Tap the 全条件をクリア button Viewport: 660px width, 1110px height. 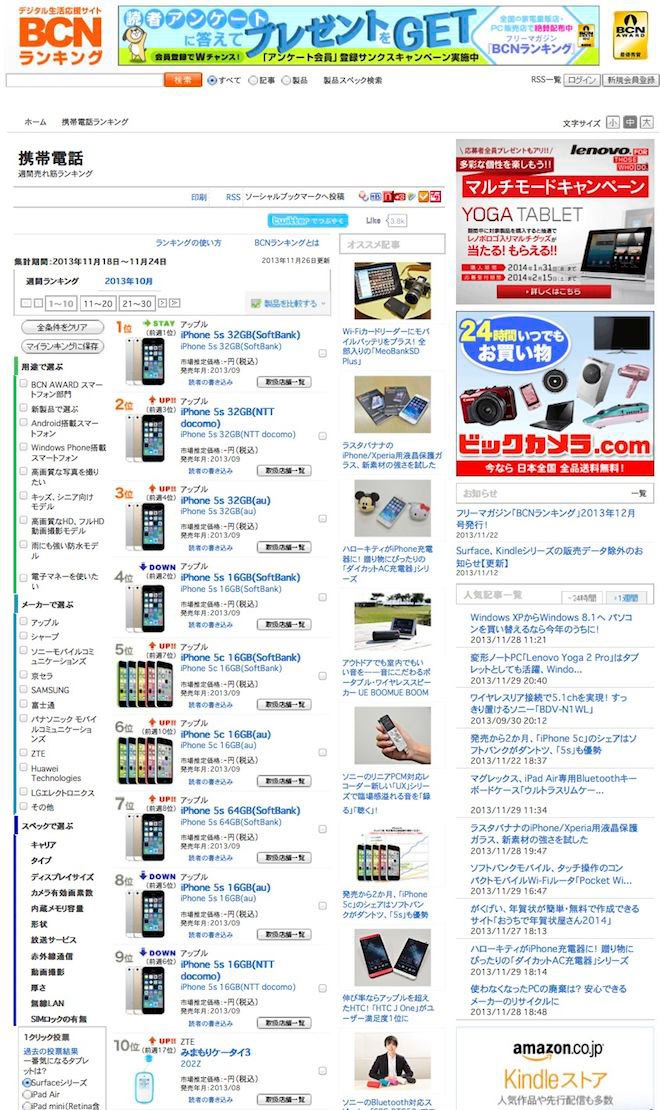pyautogui.click(x=62, y=327)
